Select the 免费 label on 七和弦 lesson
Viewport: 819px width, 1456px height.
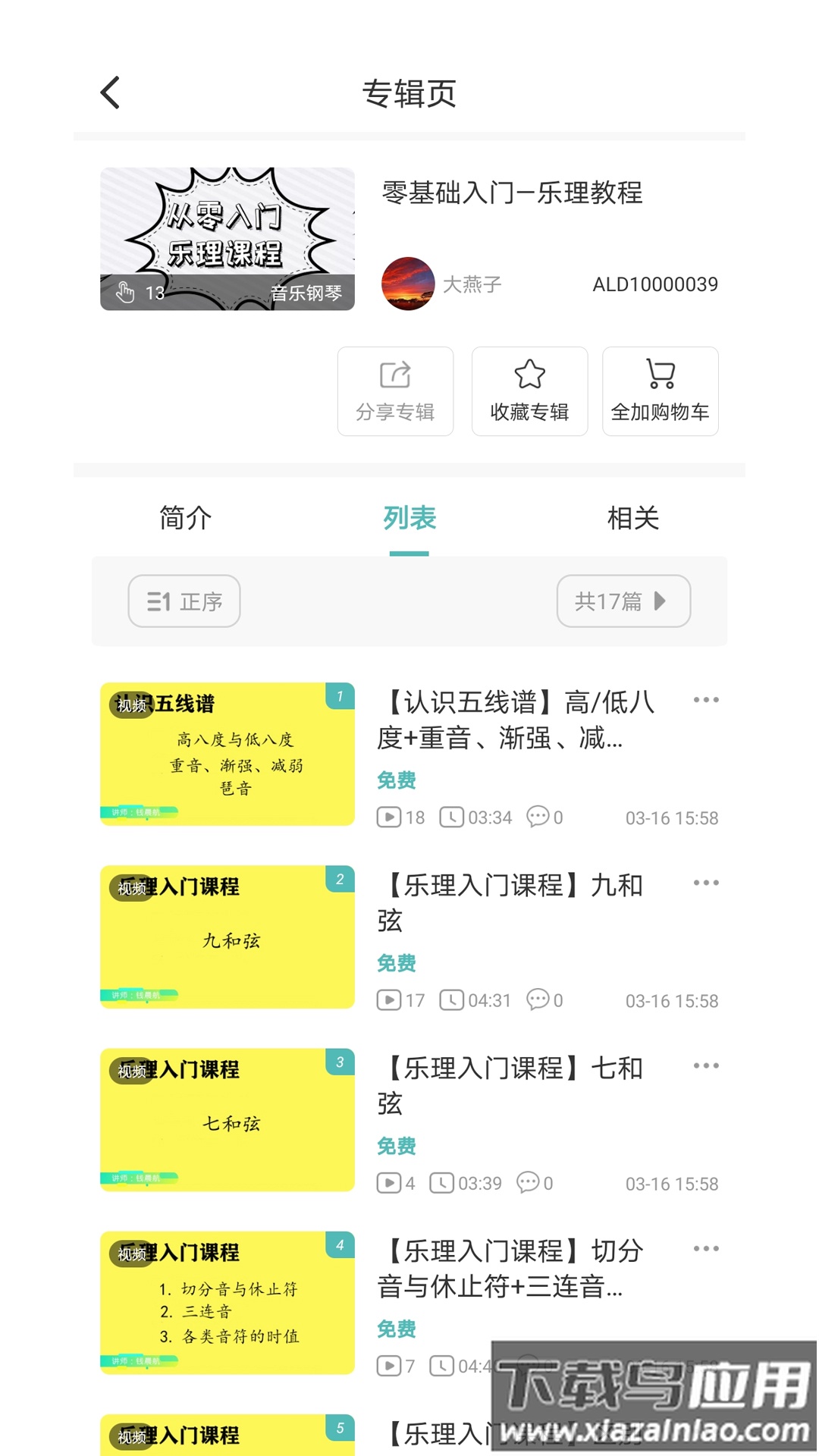(x=397, y=1146)
